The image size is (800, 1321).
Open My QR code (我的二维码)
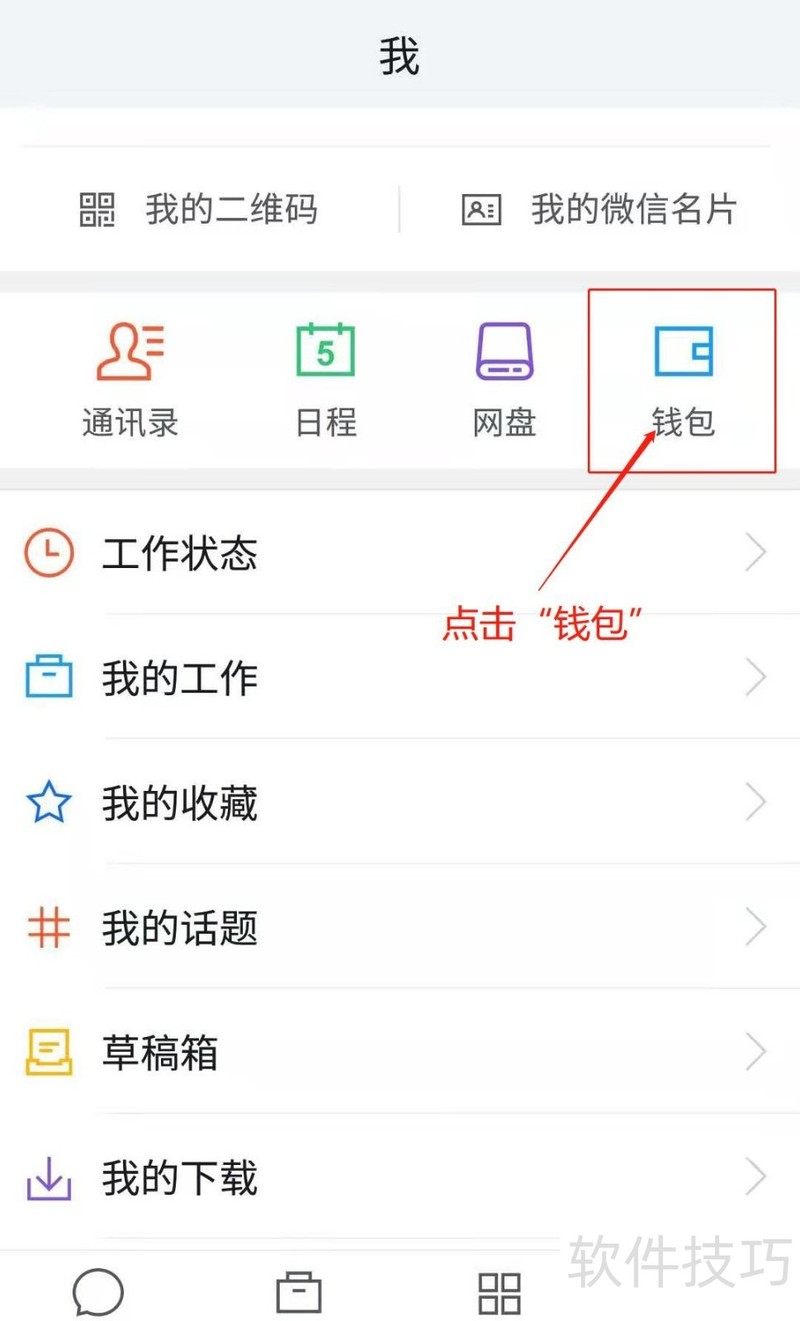199,210
